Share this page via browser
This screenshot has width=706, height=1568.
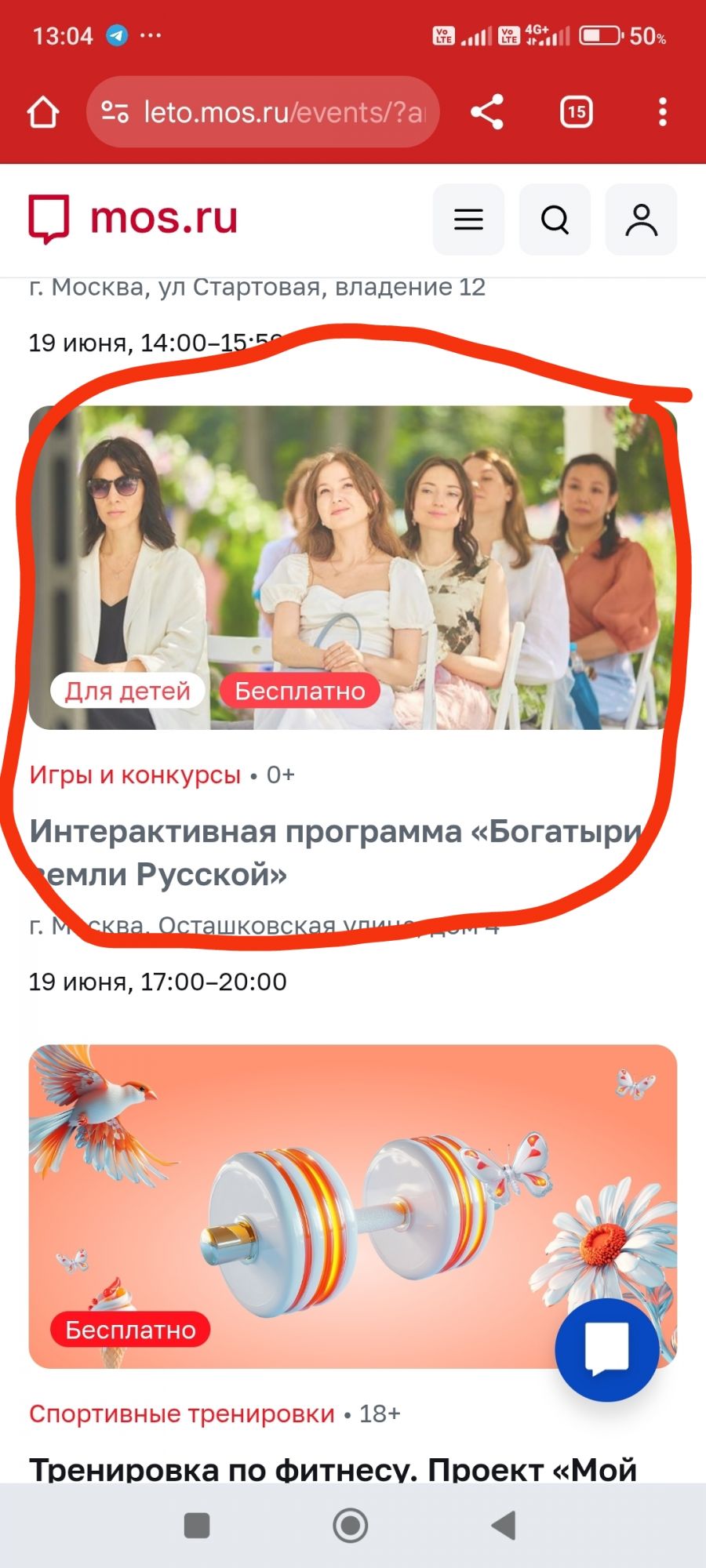point(487,112)
